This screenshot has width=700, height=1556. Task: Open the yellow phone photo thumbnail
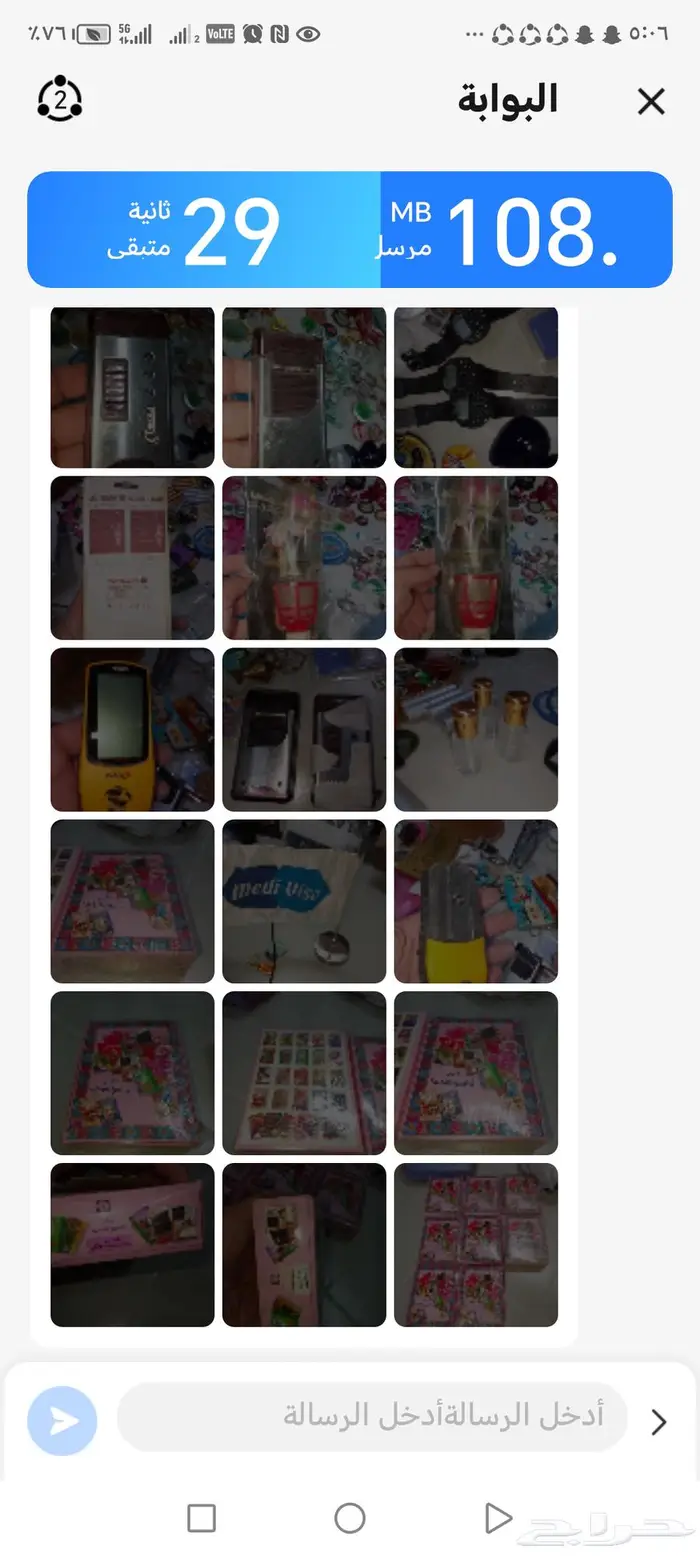click(132, 729)
